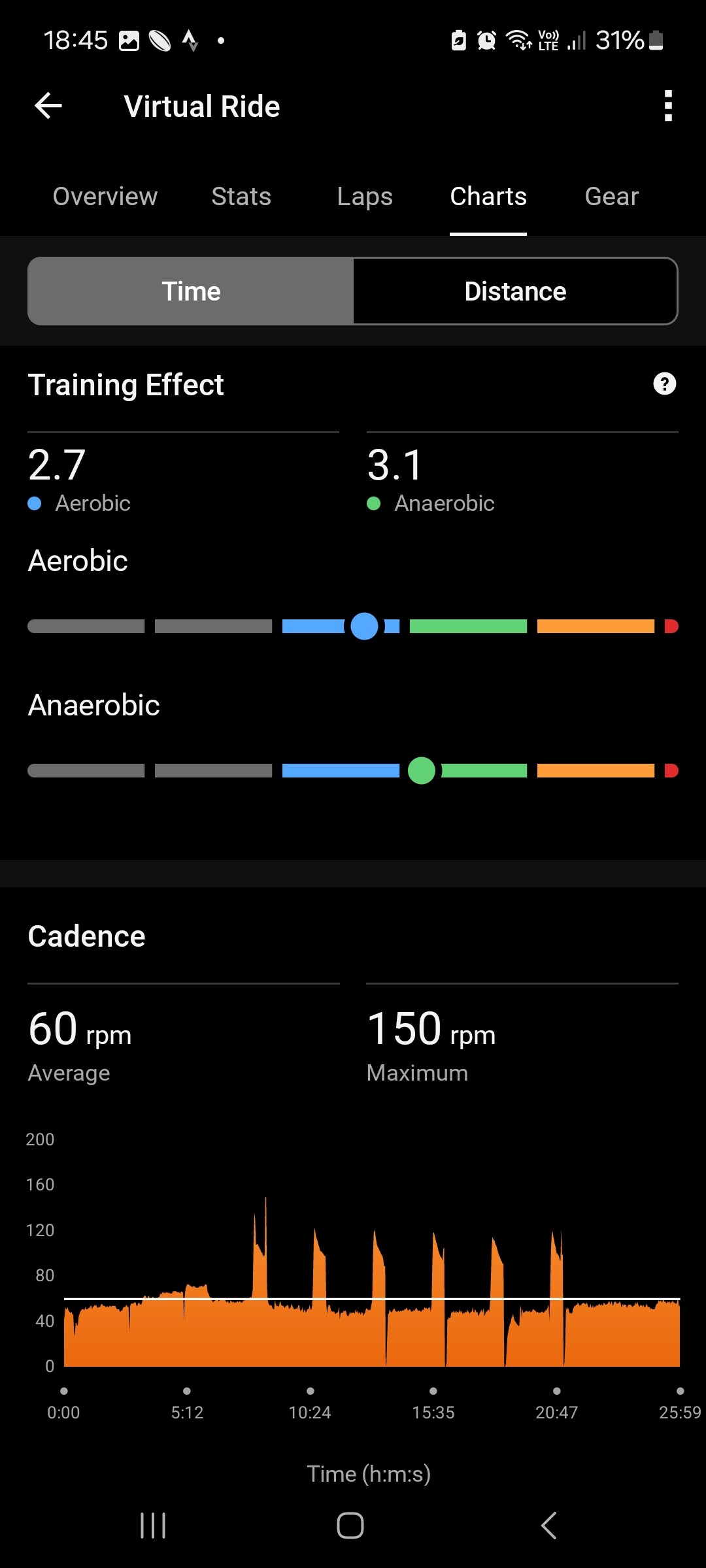The image size is (706, 1568).
Task: Select the Charts tab
Action: point(488,197)
